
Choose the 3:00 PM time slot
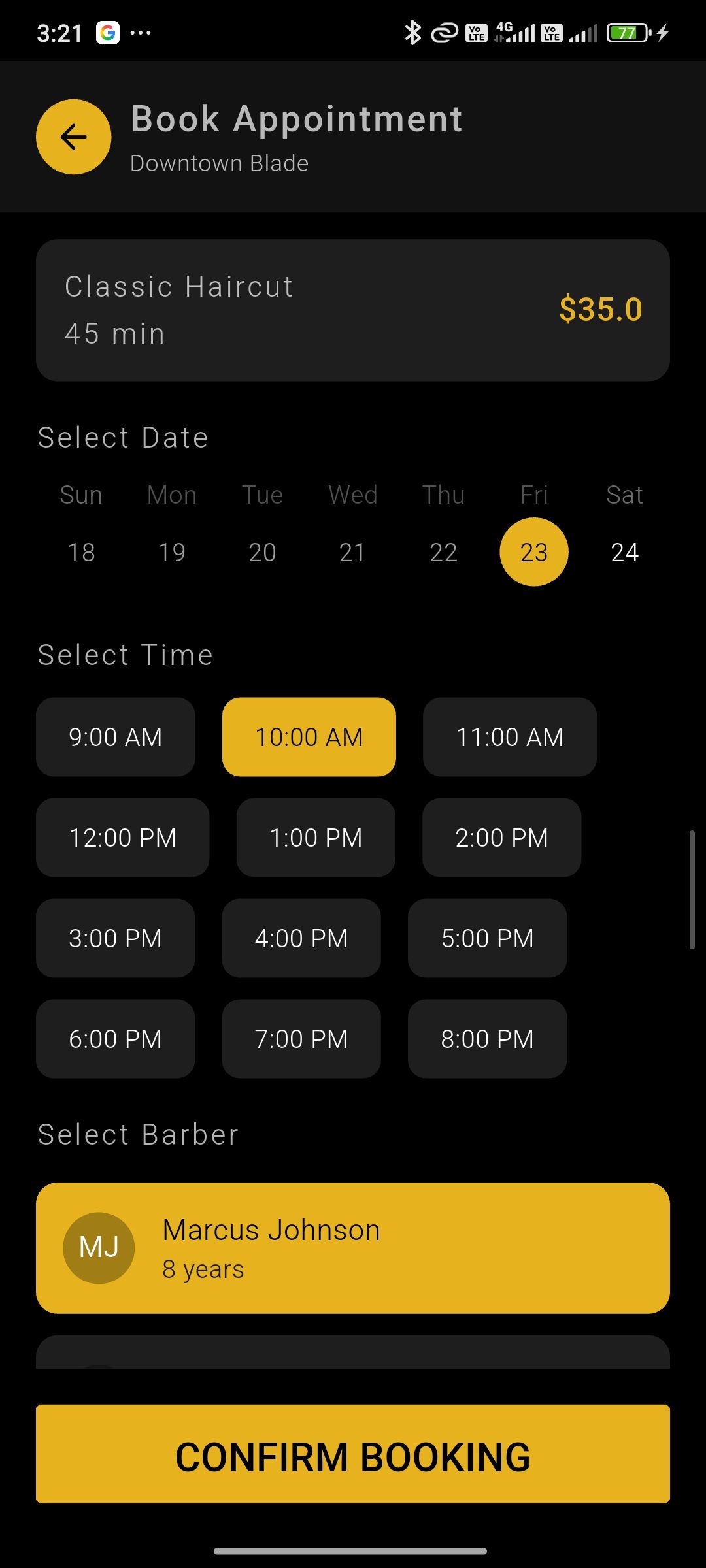[115, 938]
